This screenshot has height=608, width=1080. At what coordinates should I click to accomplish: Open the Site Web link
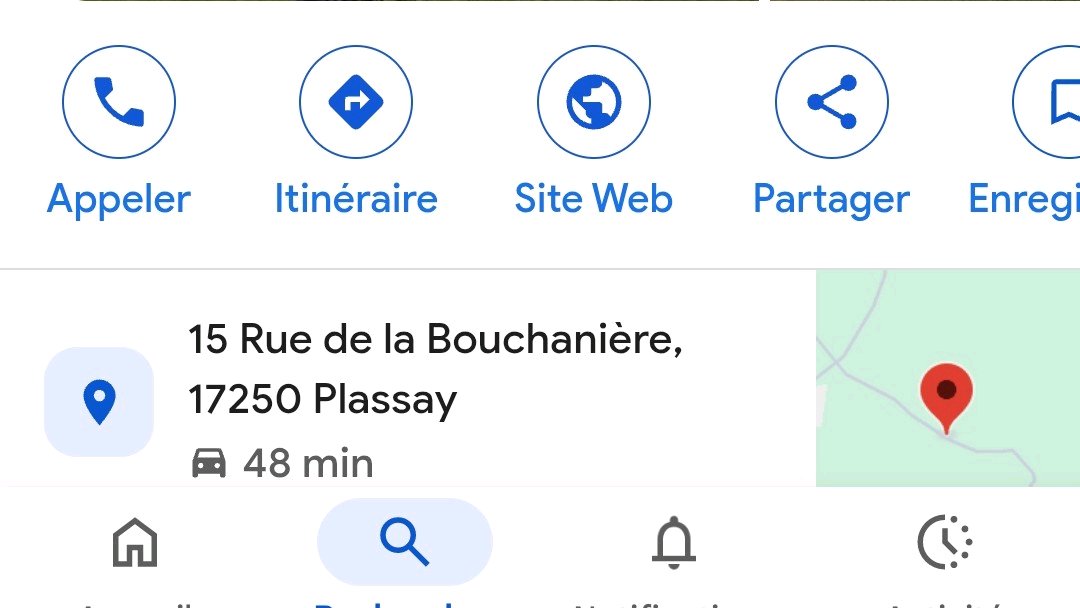pyautogui.click(x=593, y=102)
